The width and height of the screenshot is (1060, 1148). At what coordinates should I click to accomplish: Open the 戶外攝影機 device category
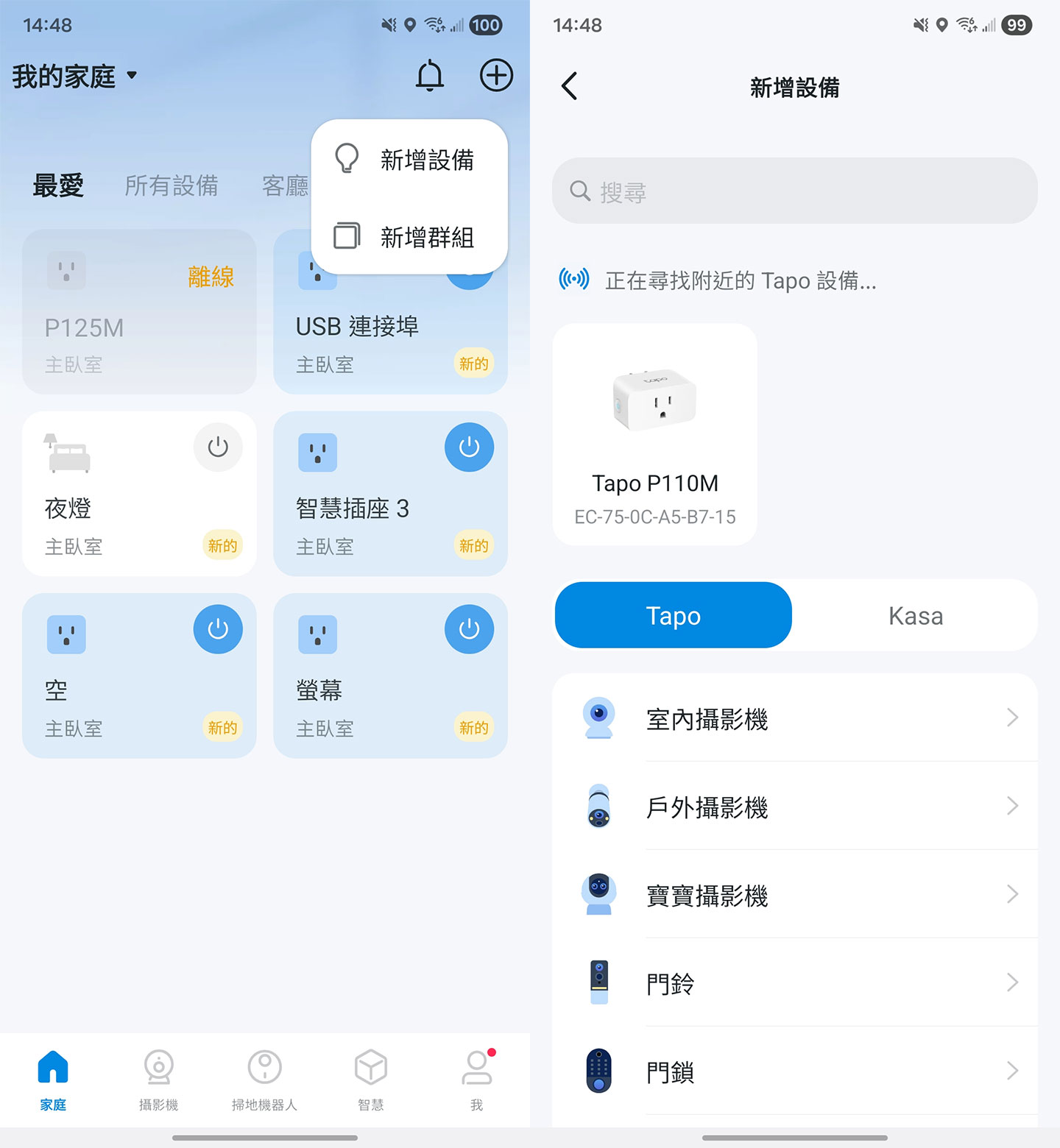point(795,807)
